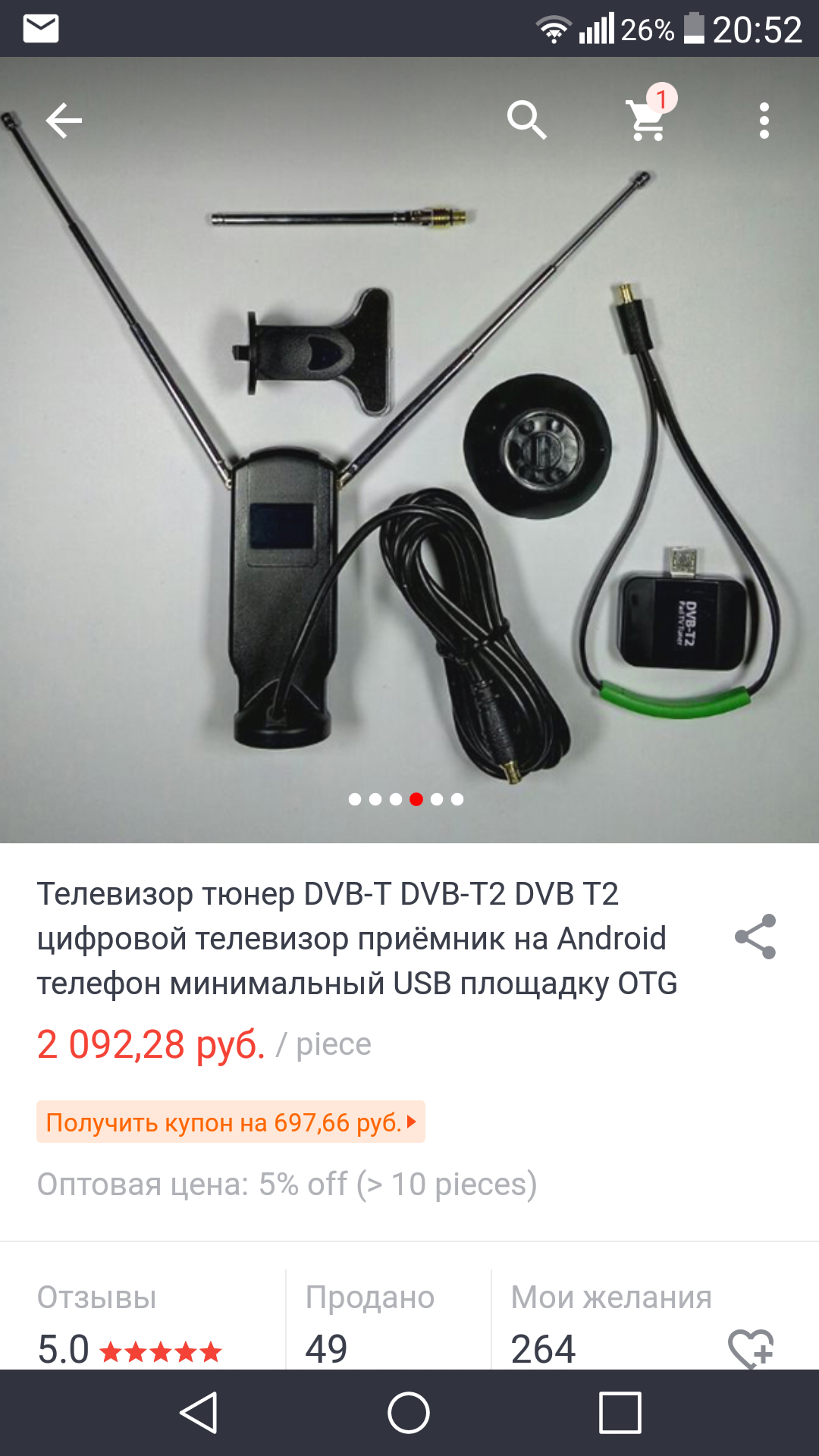Get the 697,66 руб. coupon
Image resolution: width=819 pixels, height=1456 pixels.
pos(231,1122)
